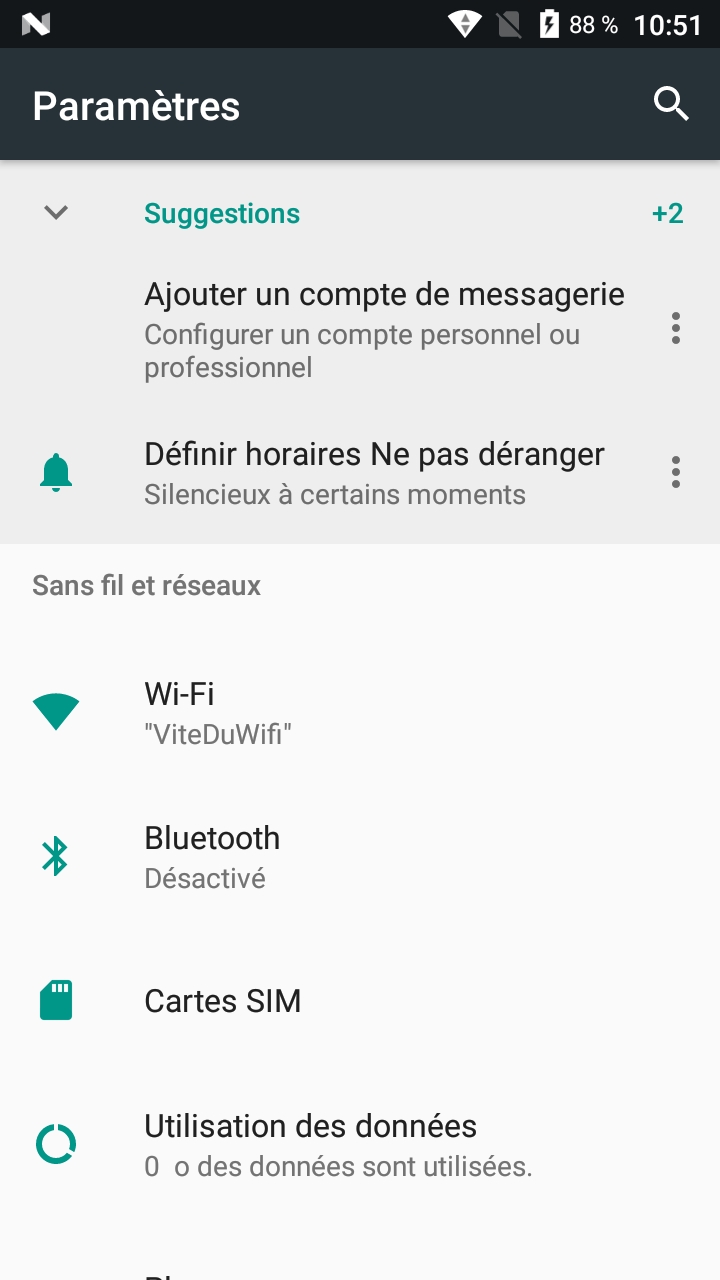The width and height of the screenshot is (720, 1280).
Task: Open Utilisation des données
Action: tap(360, 1144)
